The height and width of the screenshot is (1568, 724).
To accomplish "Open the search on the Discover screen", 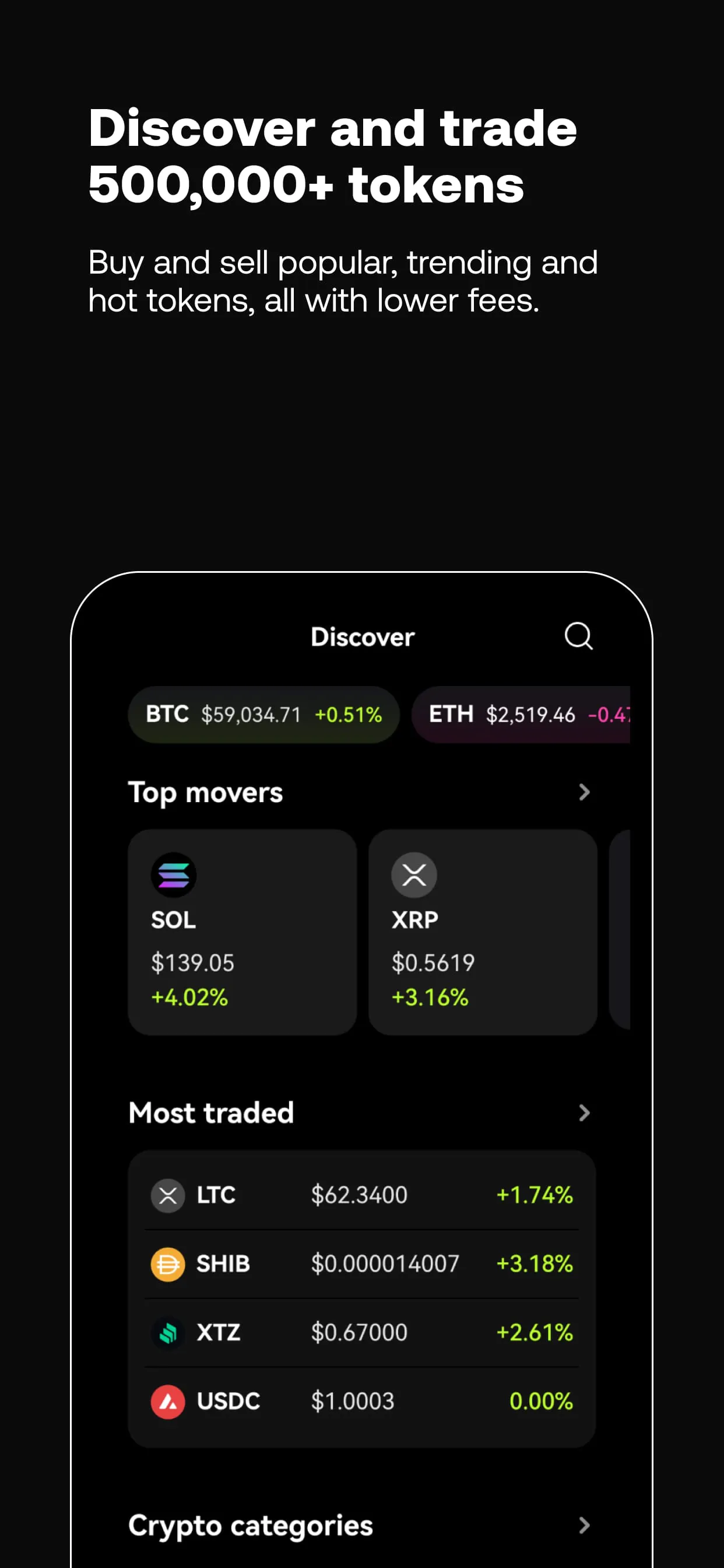I will click(578, 636).
